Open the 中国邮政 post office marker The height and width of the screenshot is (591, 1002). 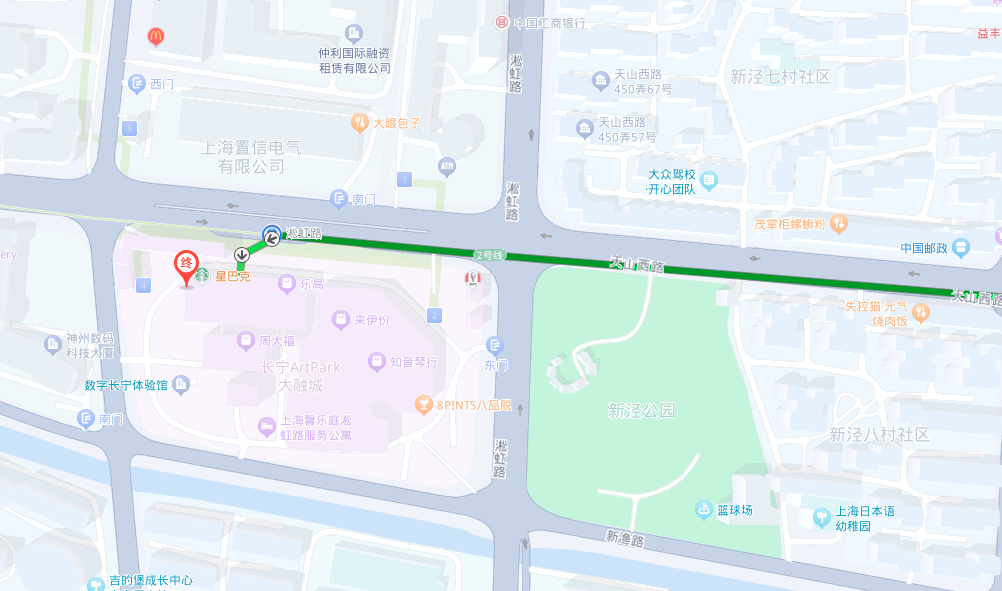coord(961,247)
